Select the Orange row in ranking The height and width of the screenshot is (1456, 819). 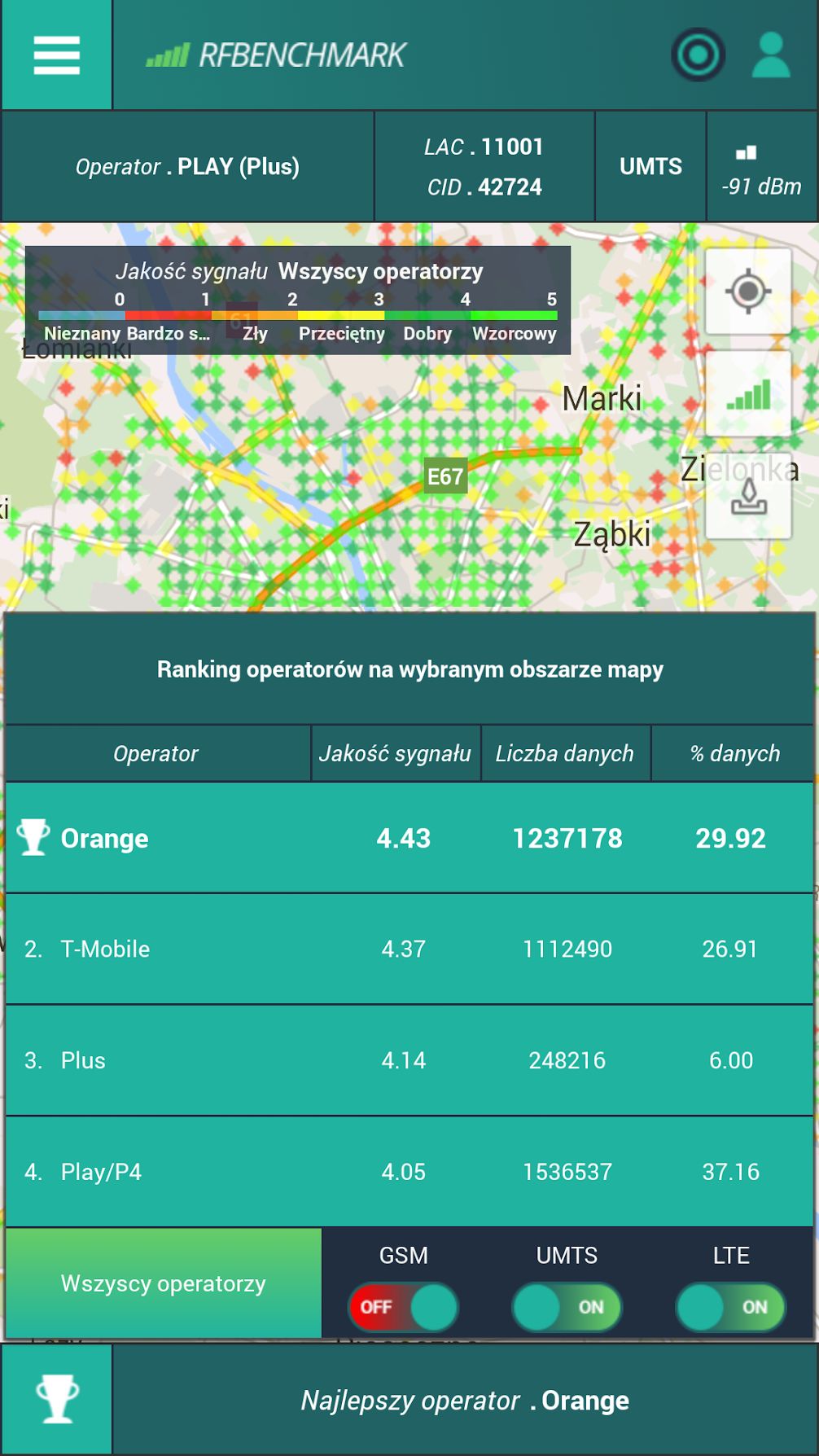click(x=409, y=838)
